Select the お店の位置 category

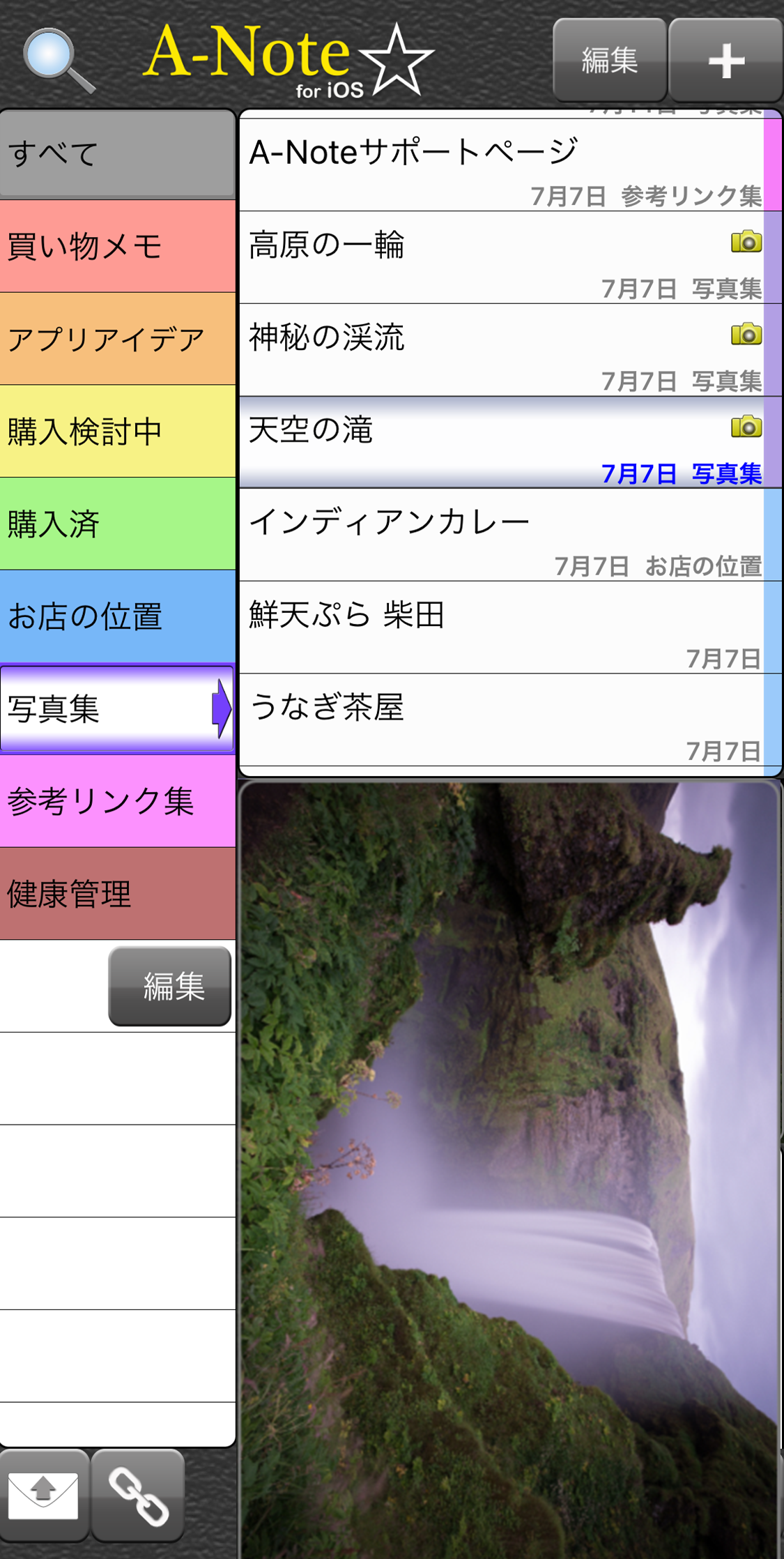point(117,616)
